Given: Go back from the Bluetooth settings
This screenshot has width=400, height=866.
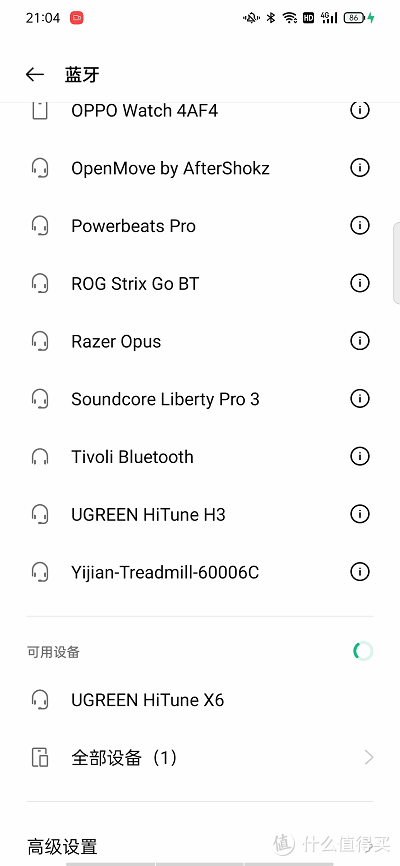Looking at the screenshot, I should 35,75.
